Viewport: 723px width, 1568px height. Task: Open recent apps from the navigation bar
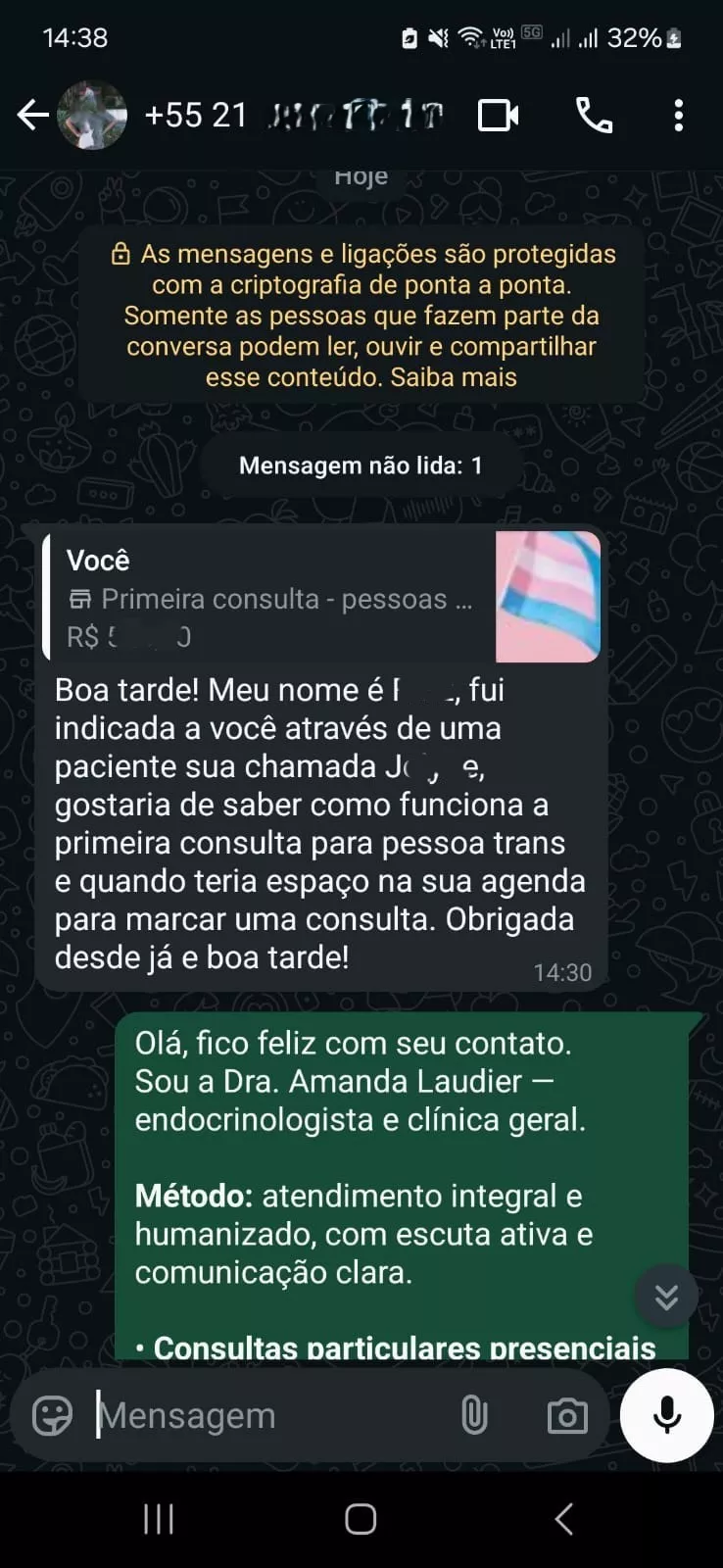tap(159, 1519)
